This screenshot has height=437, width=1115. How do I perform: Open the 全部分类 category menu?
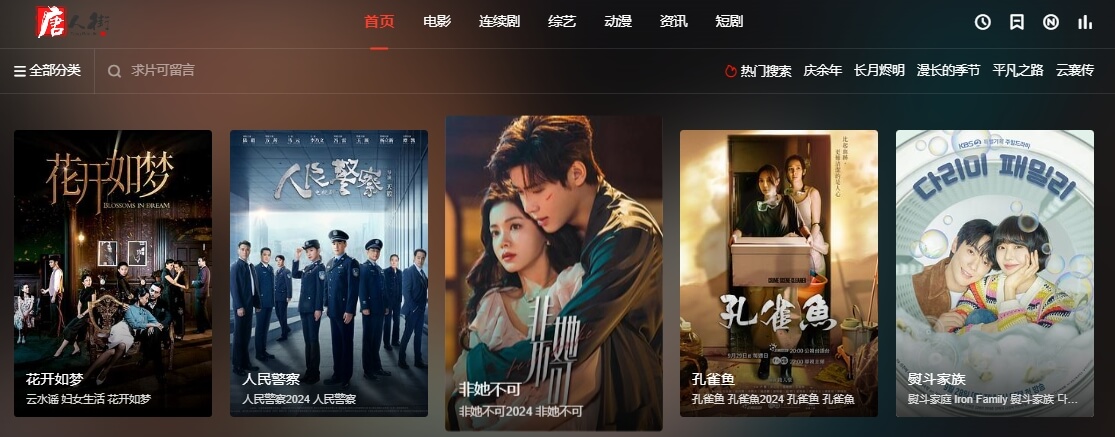(47, 71)
